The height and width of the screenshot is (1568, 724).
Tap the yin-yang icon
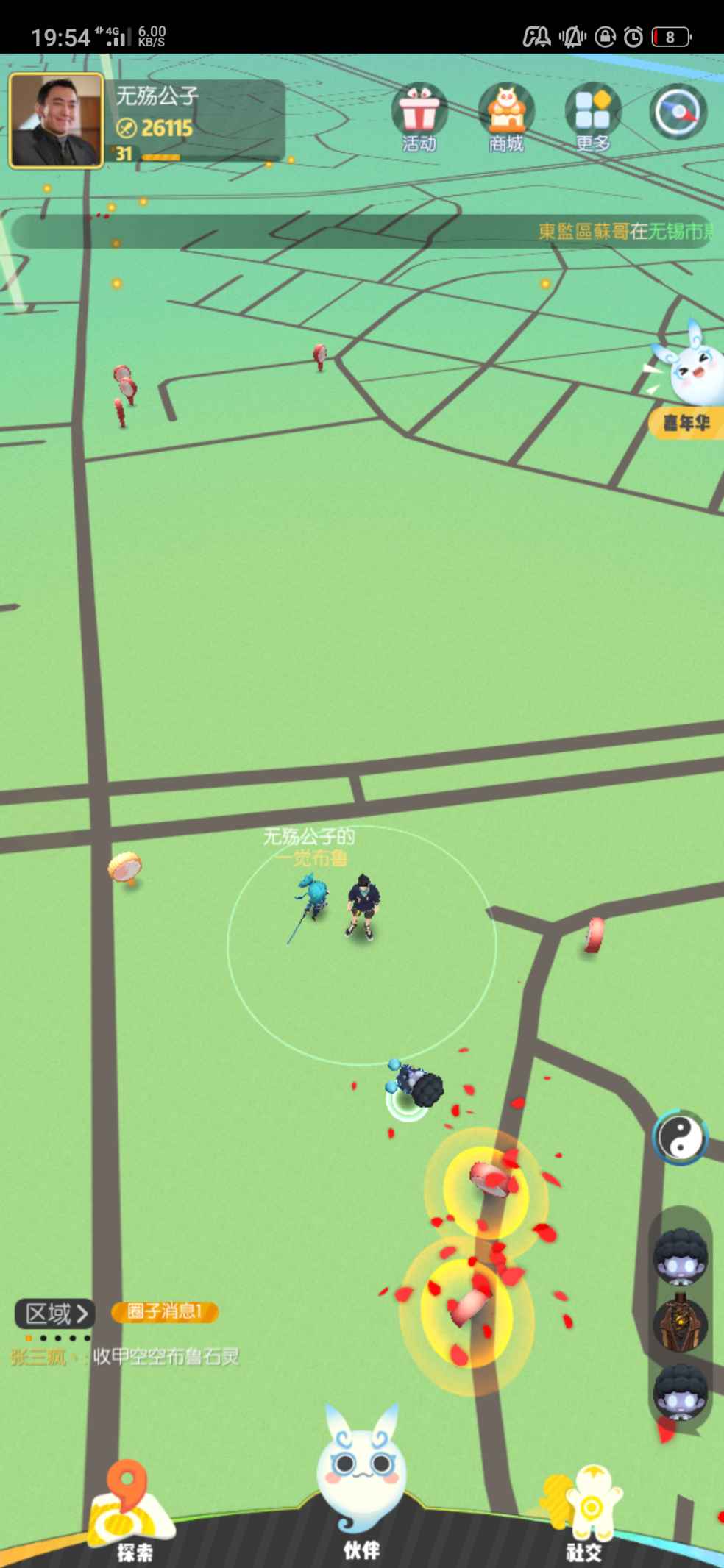point(680,1138)
